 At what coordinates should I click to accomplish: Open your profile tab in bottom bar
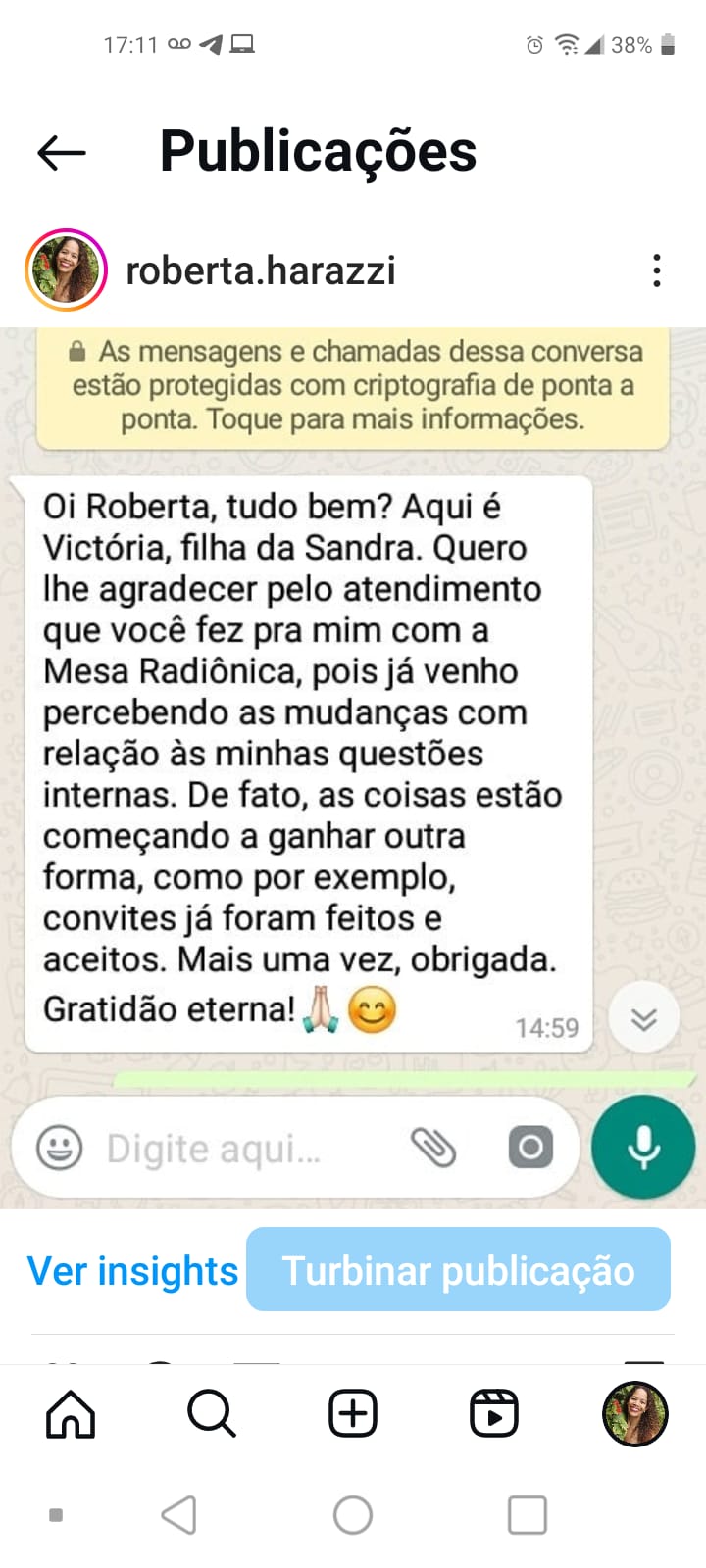pos(635,1414)
